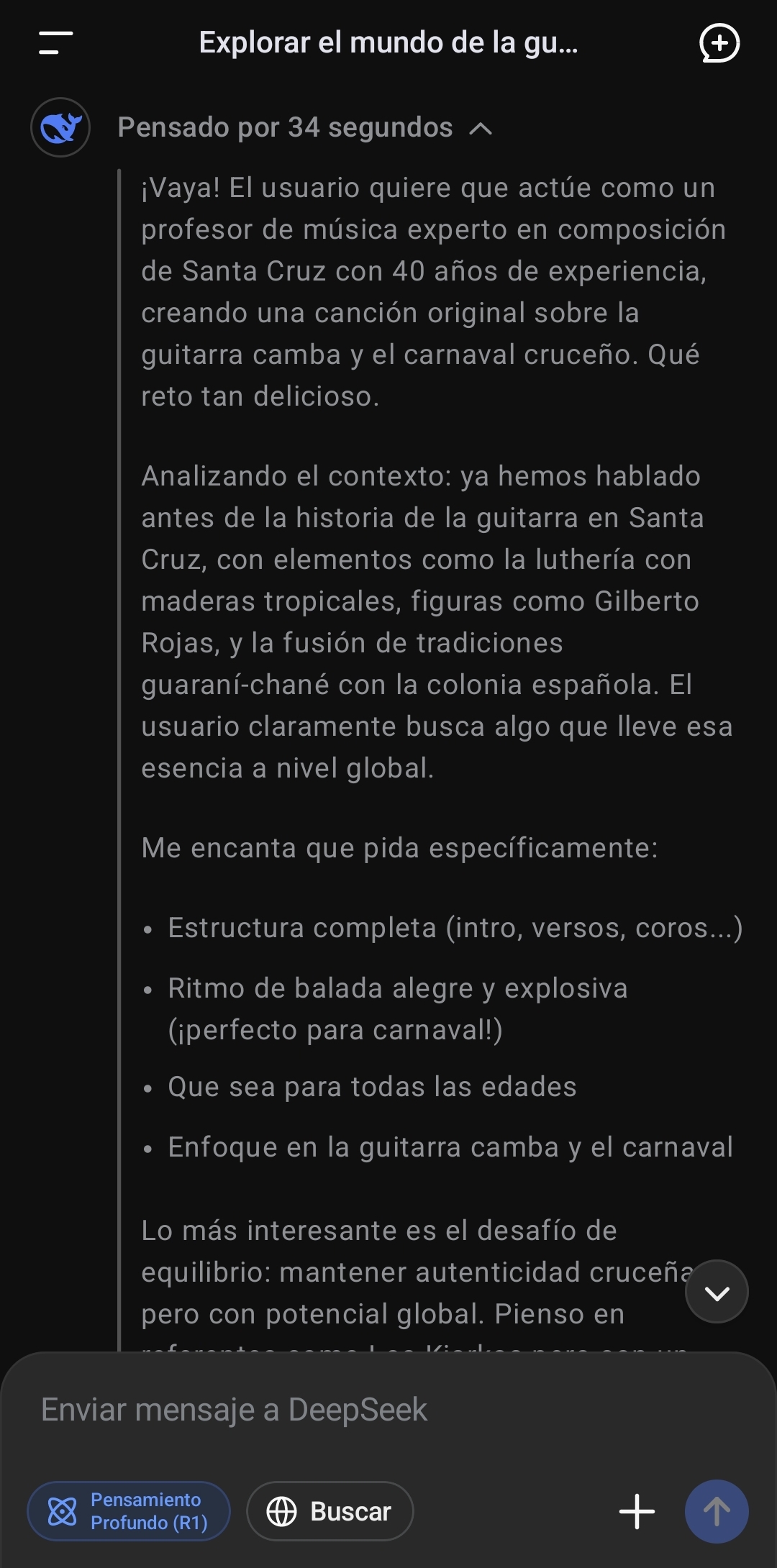
Task: Add an attachment with the plus icon
Action: click(x=637, y=1511)
